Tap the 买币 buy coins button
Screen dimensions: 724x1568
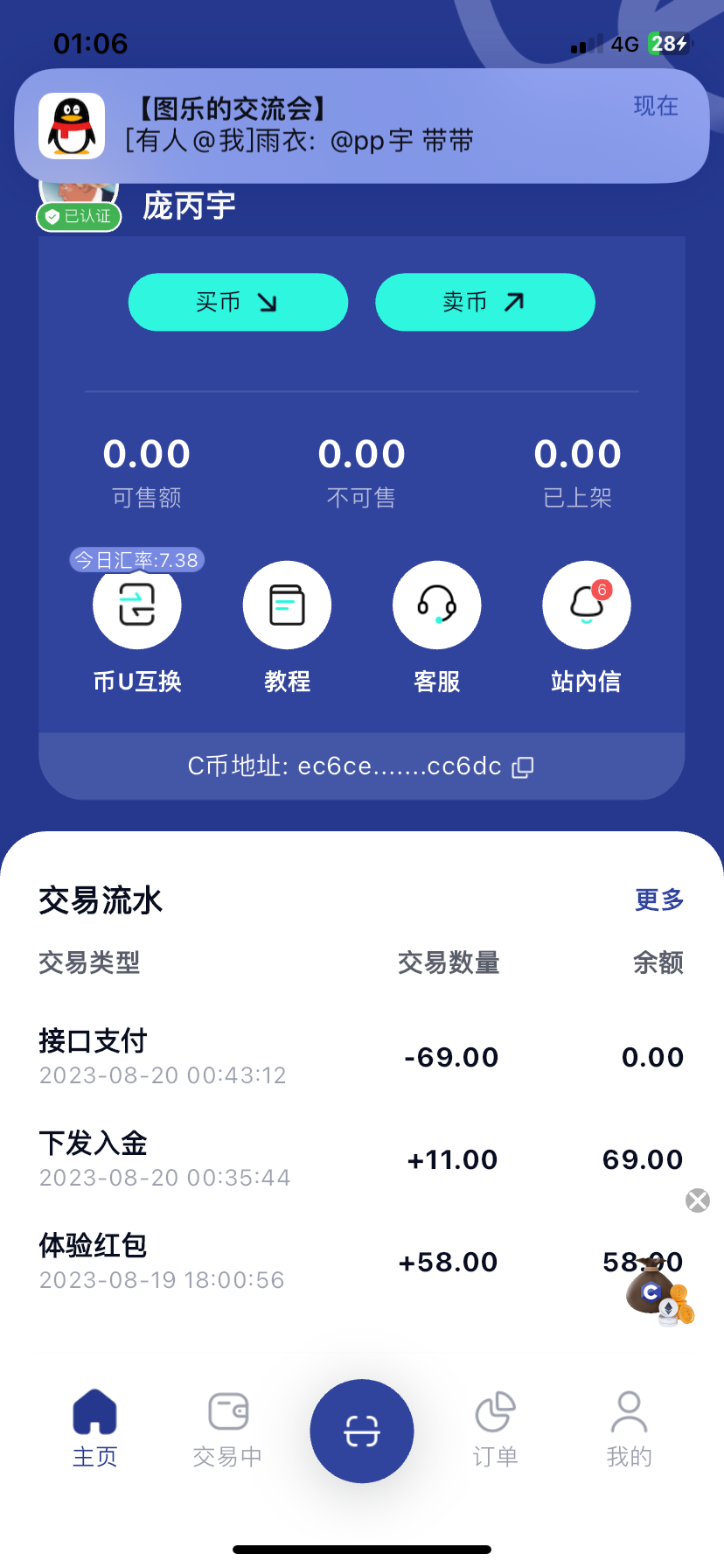click(x=238, y=303)
